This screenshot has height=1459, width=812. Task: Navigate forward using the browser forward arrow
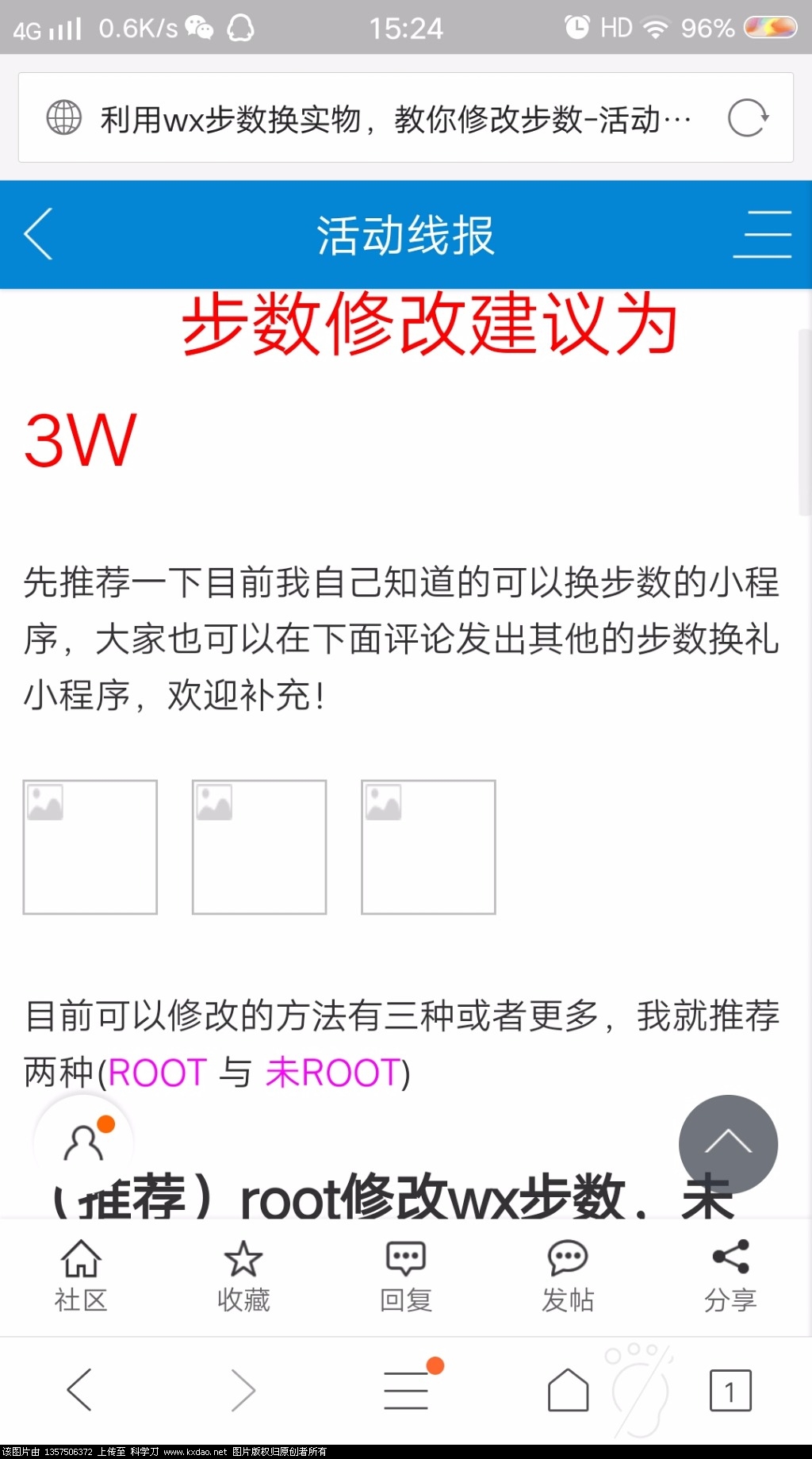[243, 1390]
